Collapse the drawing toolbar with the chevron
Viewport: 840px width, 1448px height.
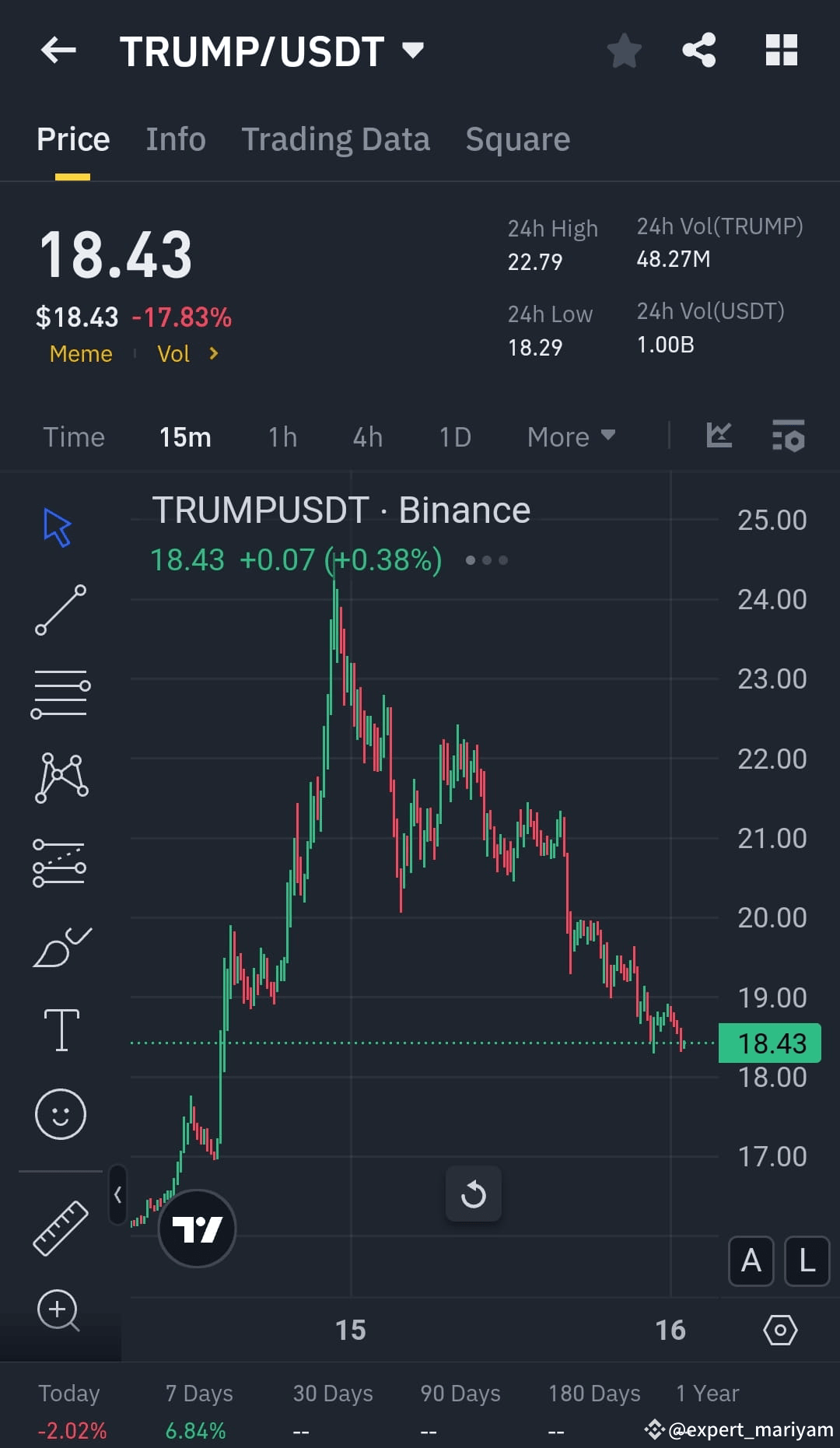tap(118, 1196)
